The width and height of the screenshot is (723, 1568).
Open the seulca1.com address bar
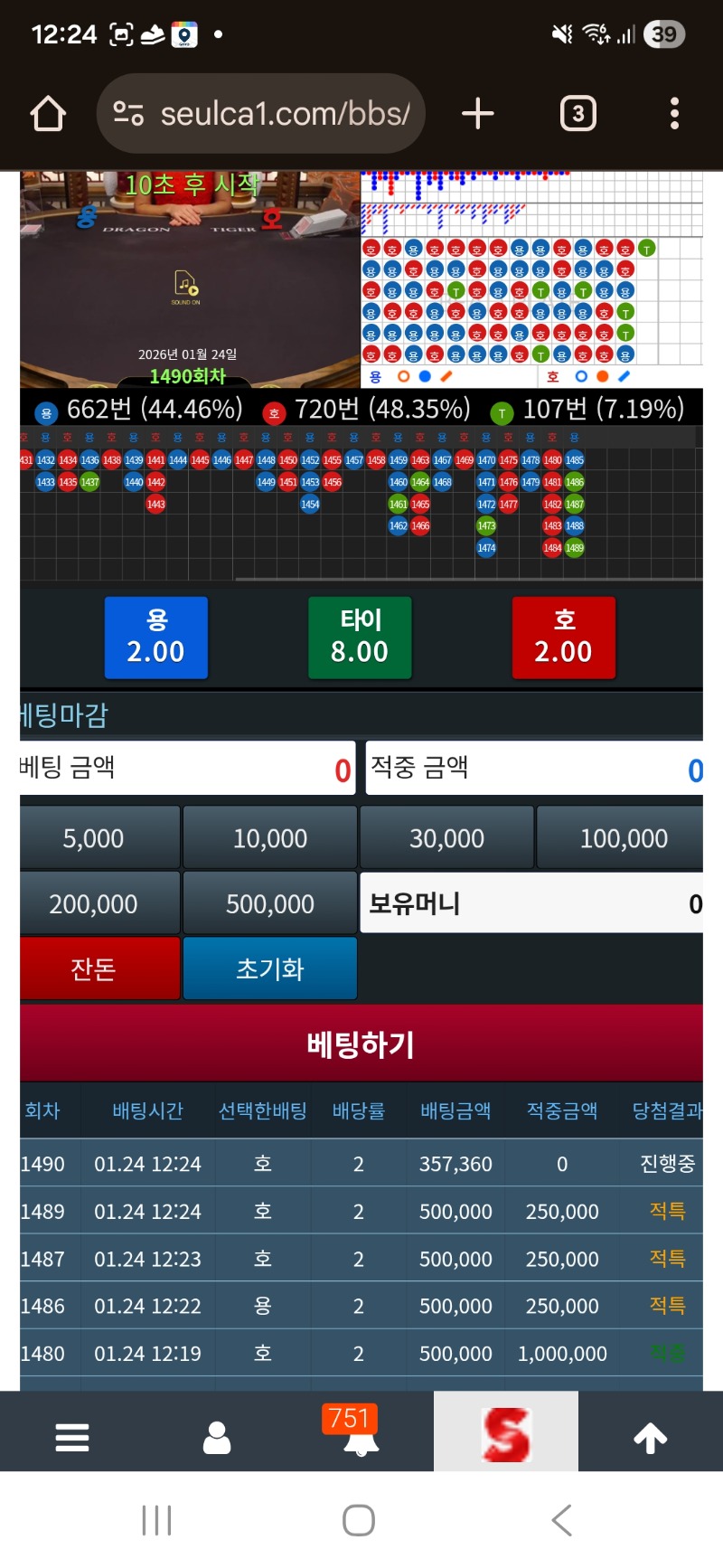(262, 114)
